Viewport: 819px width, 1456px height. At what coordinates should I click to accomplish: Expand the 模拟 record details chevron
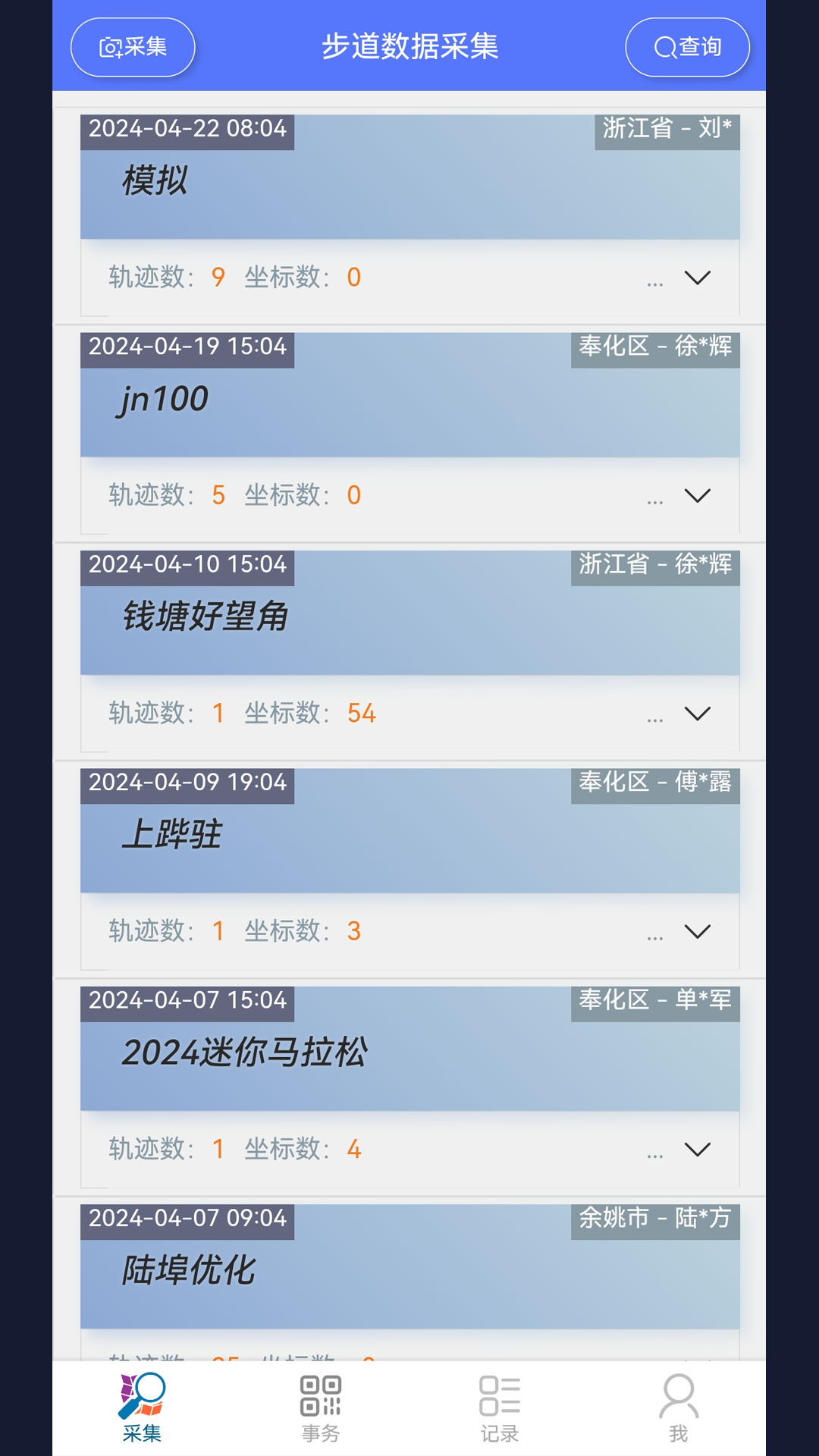point(698,278)
